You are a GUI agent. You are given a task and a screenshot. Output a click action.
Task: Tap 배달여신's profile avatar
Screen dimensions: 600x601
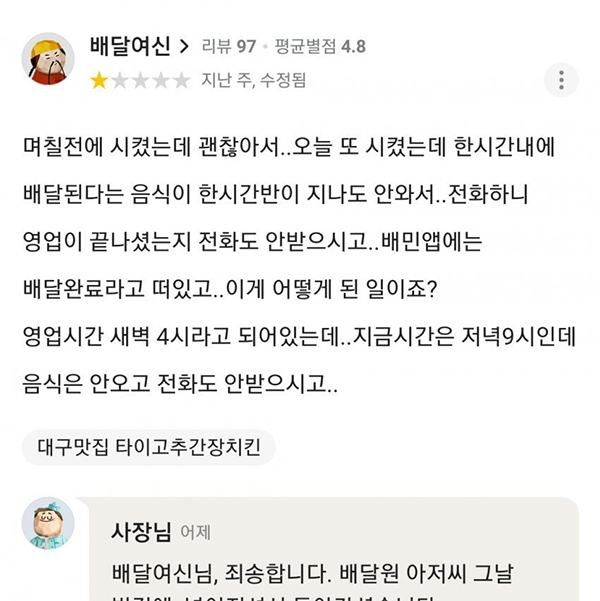point(48,59)
